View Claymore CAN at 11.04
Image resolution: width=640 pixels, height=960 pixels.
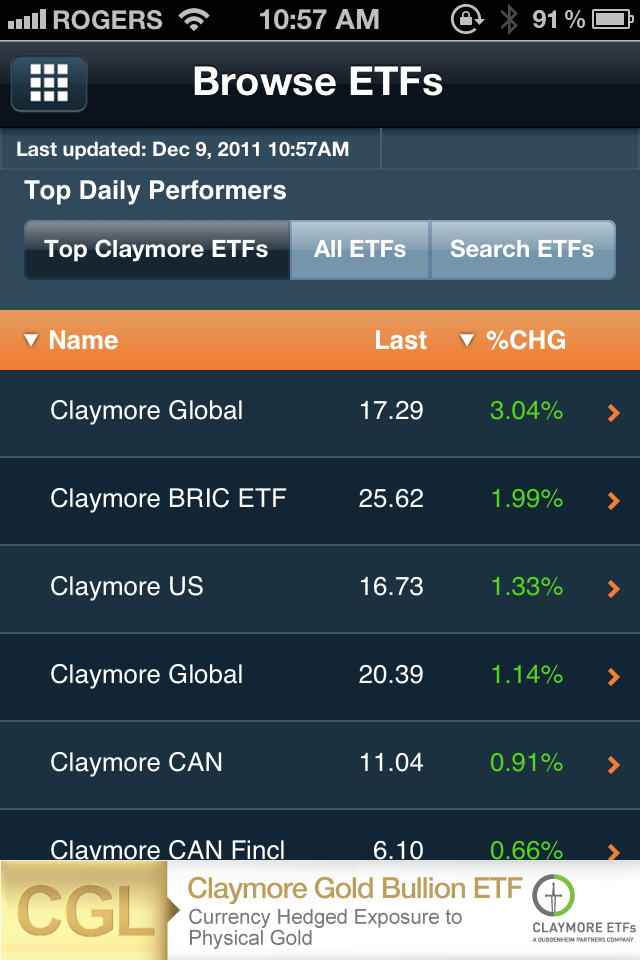[x=320, y=765]
